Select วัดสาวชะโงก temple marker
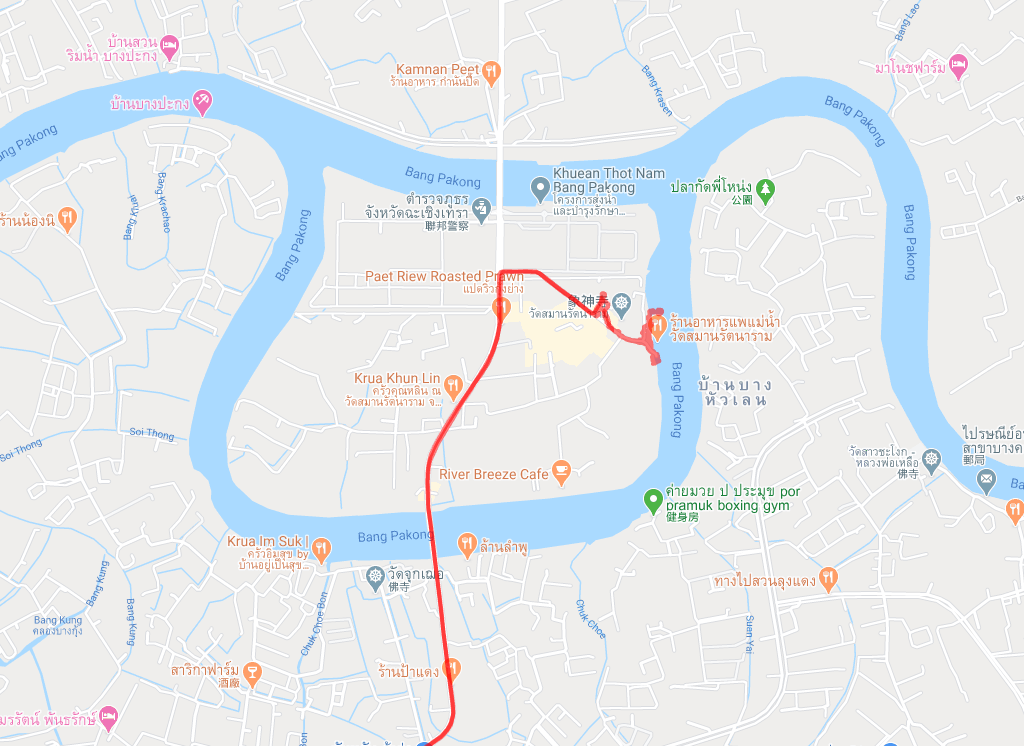Viewport: 1024px width, 746px height. pyautogui.click(x=931, y=460)
